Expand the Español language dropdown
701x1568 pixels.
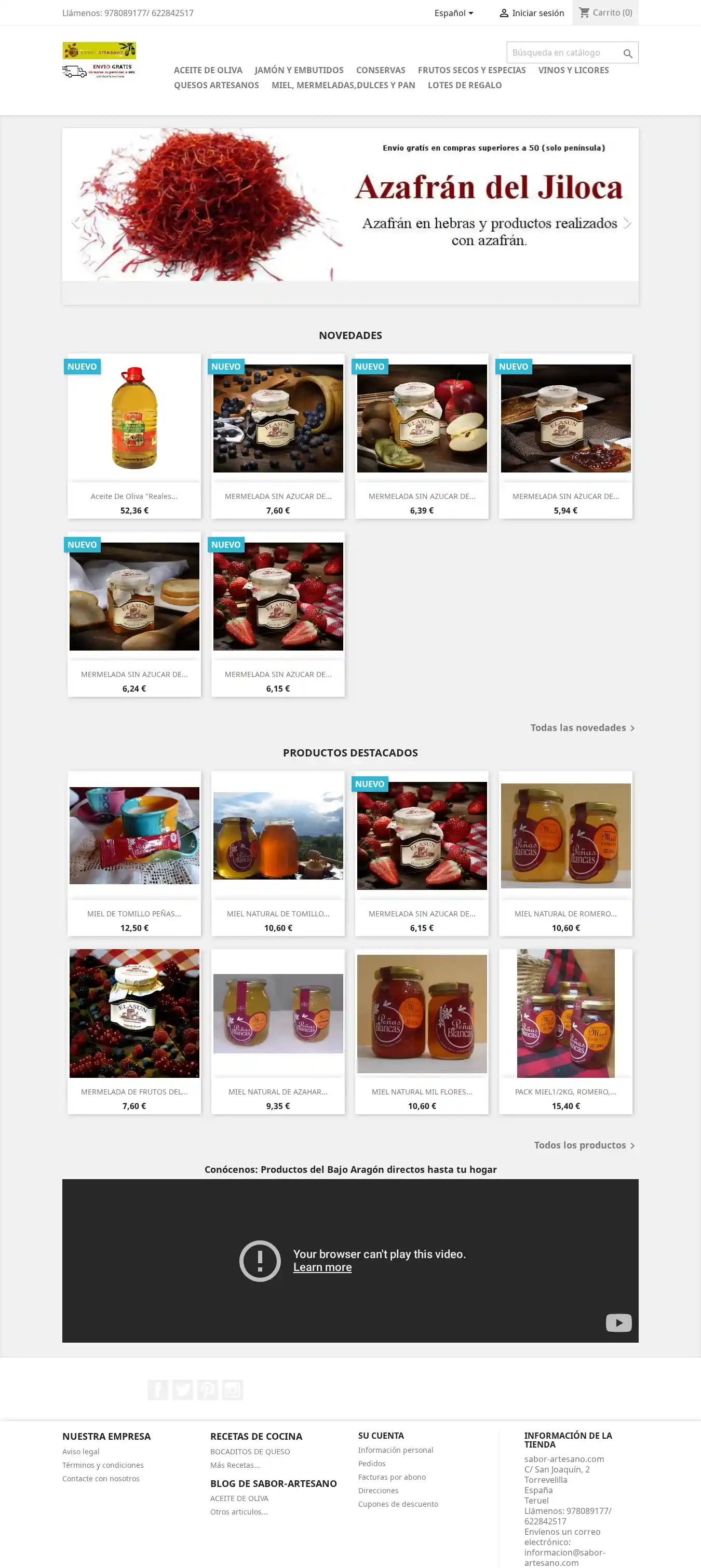pos(453,13)
